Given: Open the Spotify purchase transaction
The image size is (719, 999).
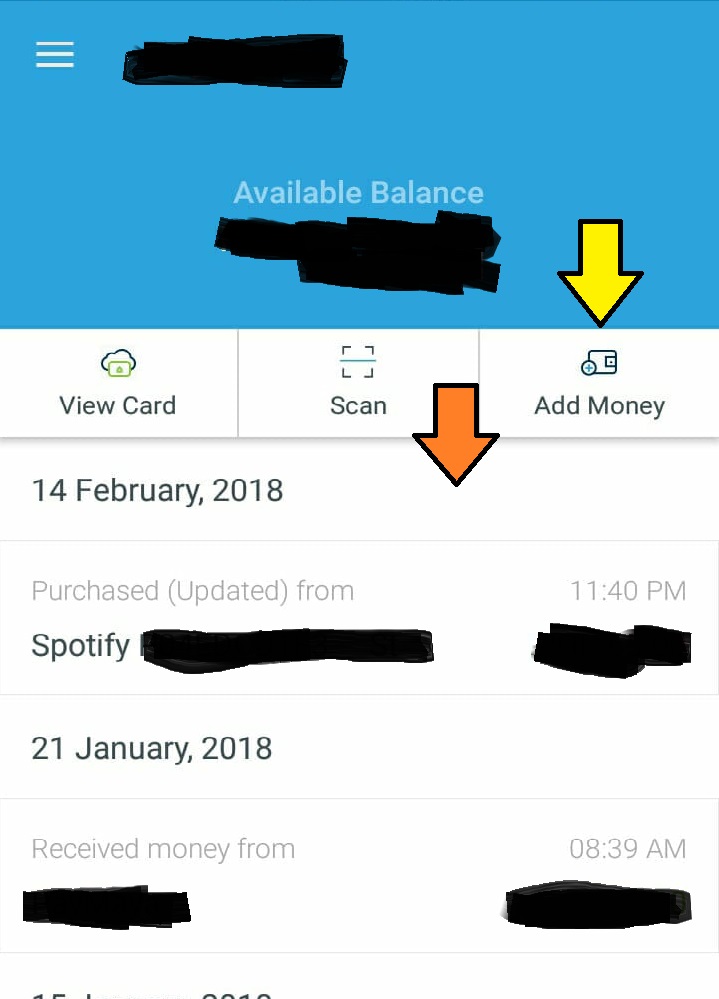Looking at the screenshot, I should click(x=359, y=618).
